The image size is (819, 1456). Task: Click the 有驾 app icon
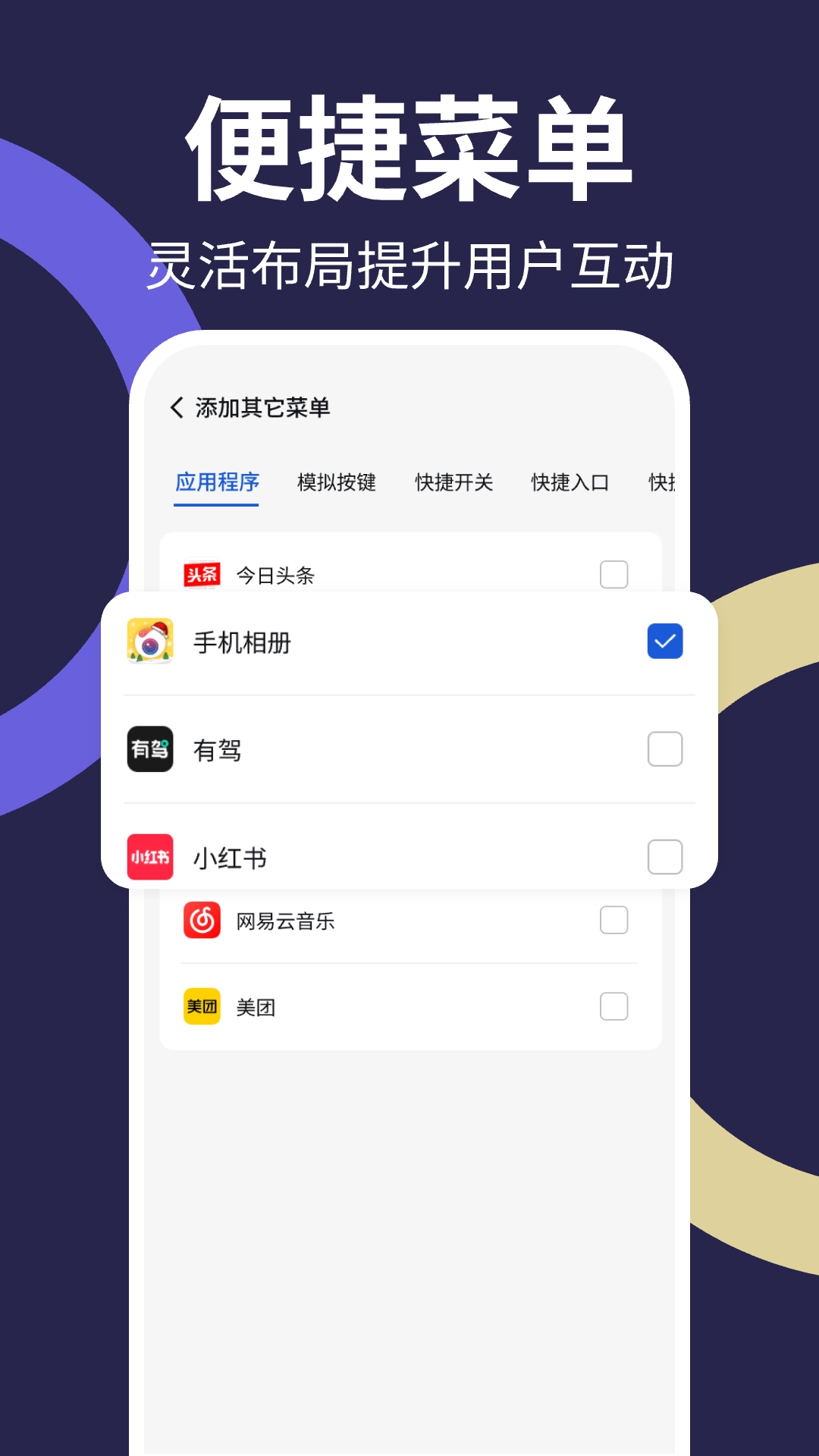tap(149, 749)
